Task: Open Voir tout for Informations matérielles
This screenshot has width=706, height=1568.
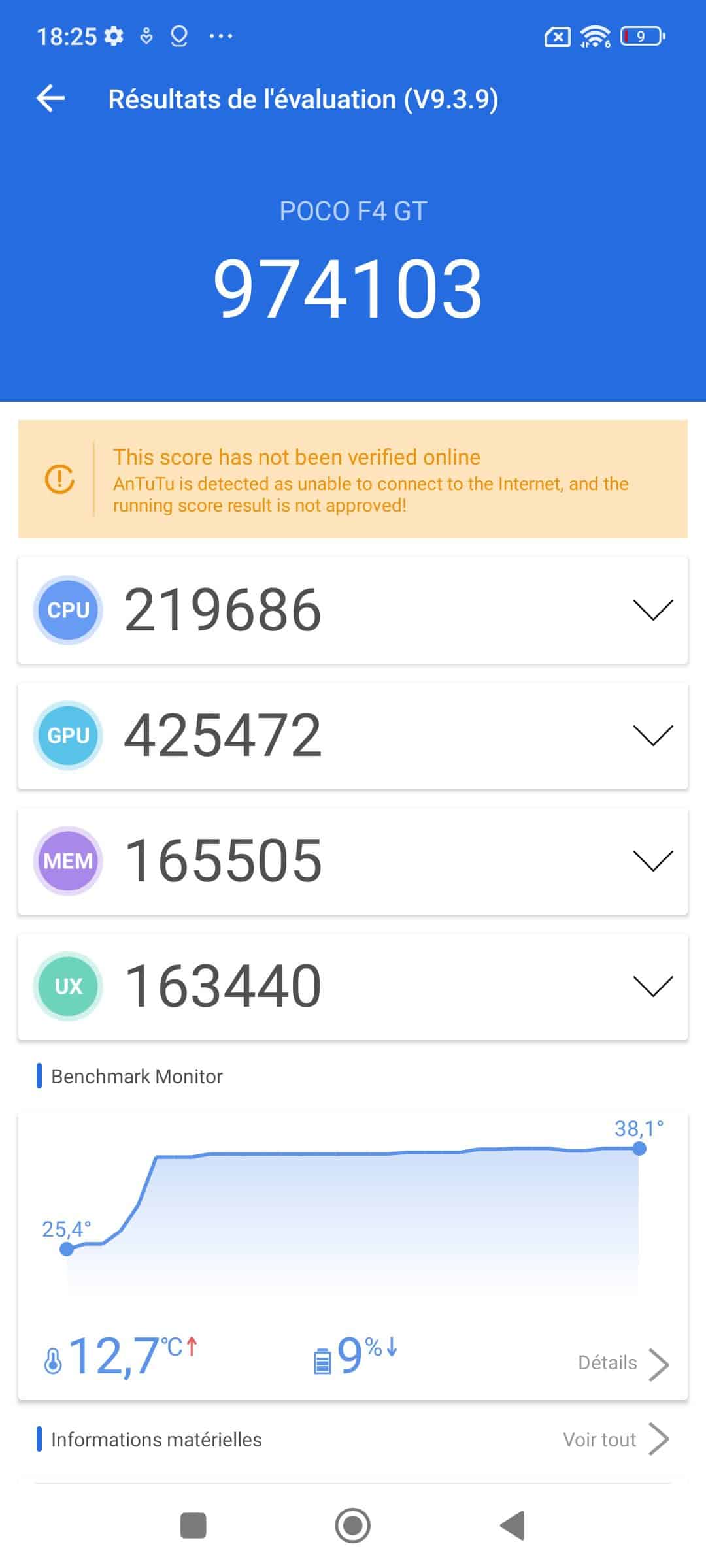Action: pos(616,1439)
